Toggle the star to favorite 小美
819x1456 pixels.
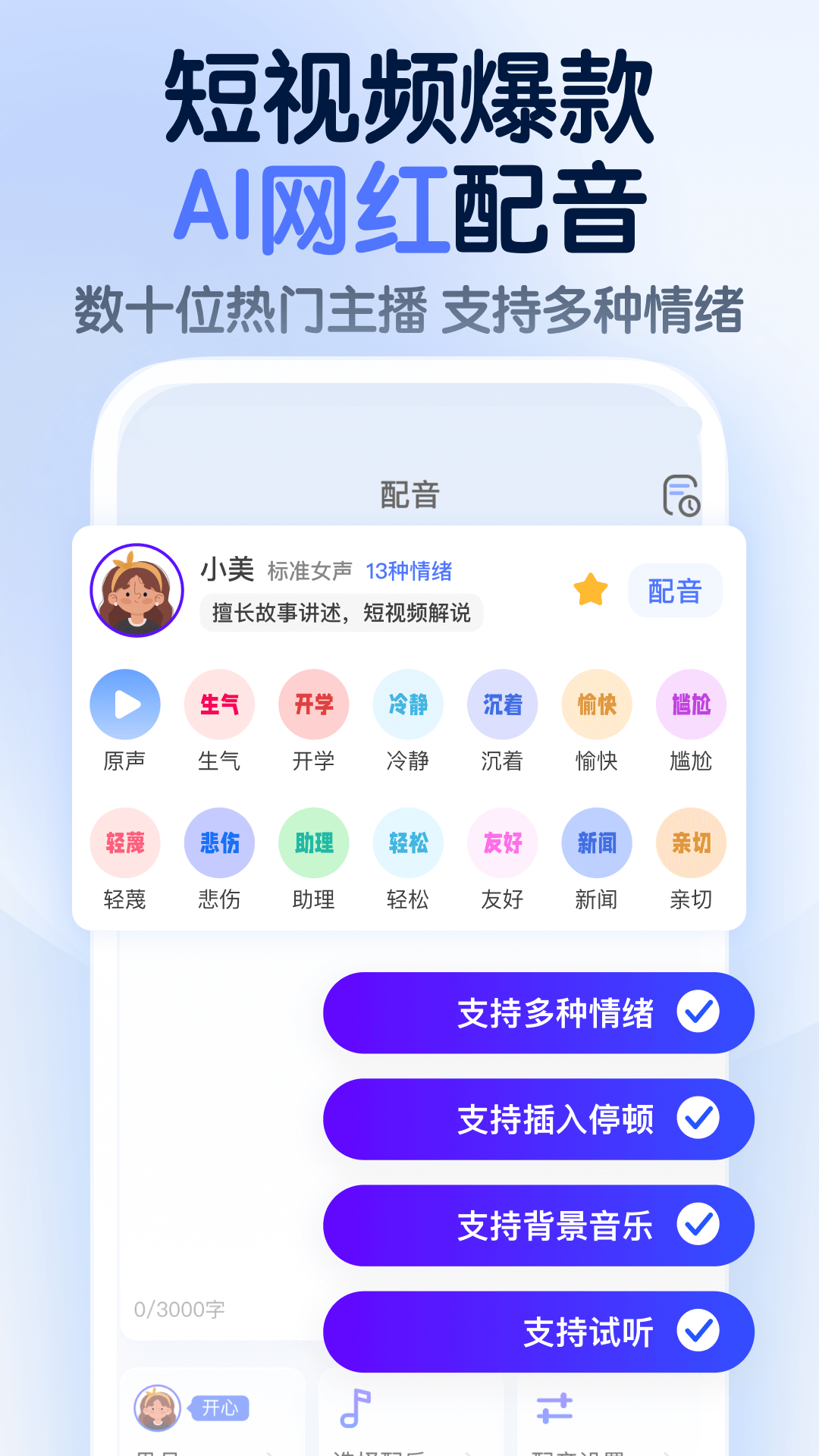(591, 588)
